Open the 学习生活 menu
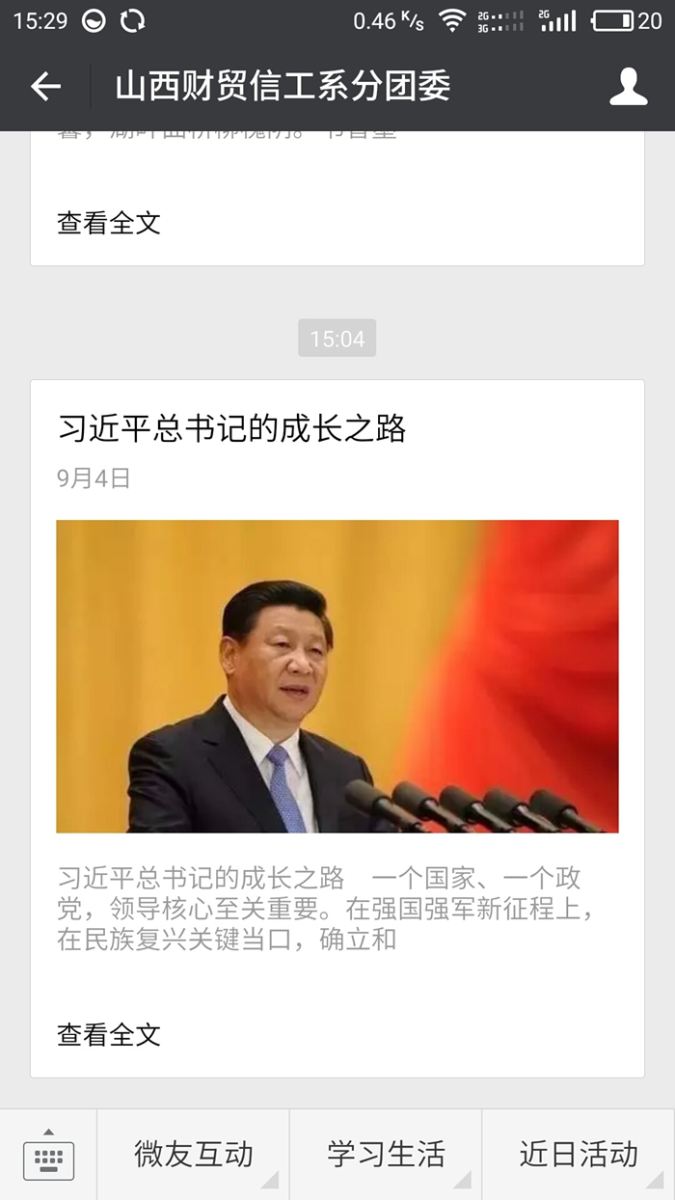The height and width of the screenshot is (1200, 675). pyautogui.click(x=386, y=1154)
